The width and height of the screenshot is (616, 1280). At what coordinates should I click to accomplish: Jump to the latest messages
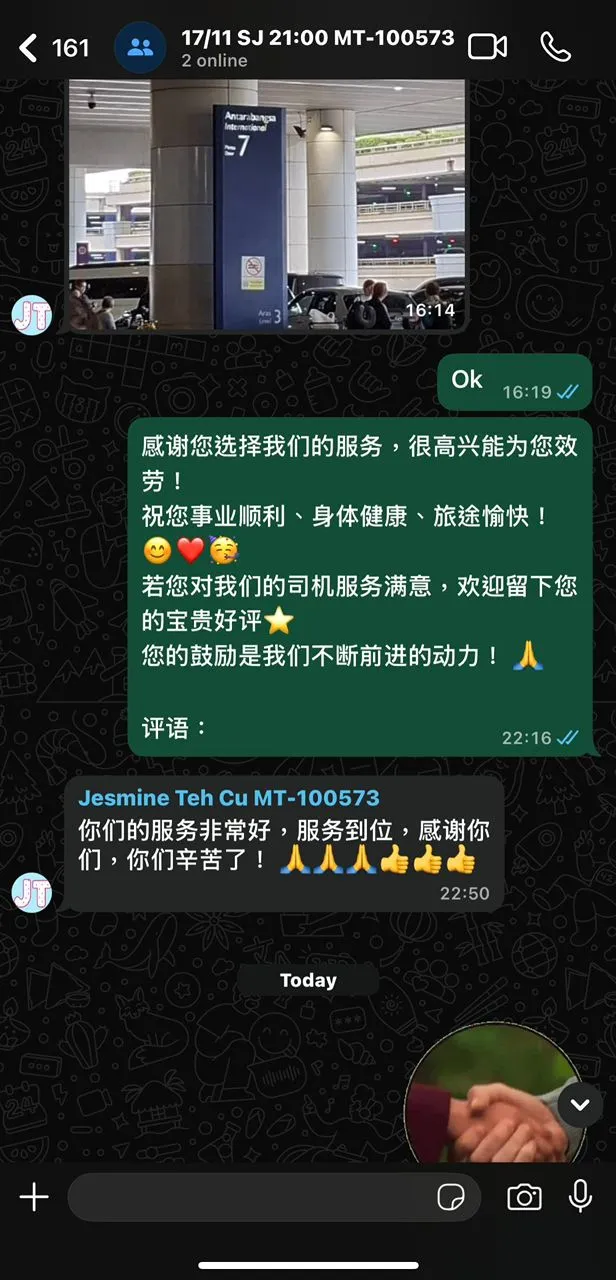[x=580, y=1105]
